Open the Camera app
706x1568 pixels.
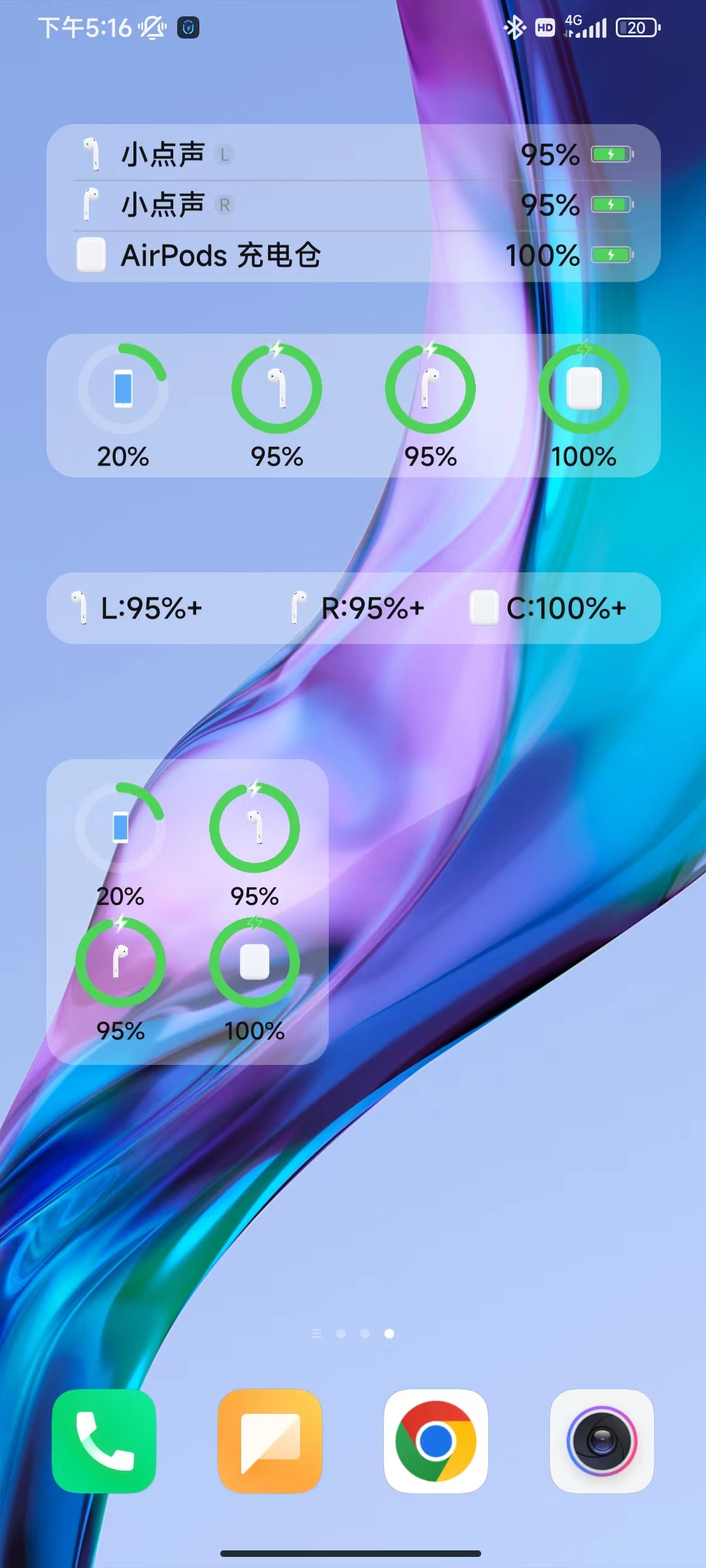(602, 1441)
